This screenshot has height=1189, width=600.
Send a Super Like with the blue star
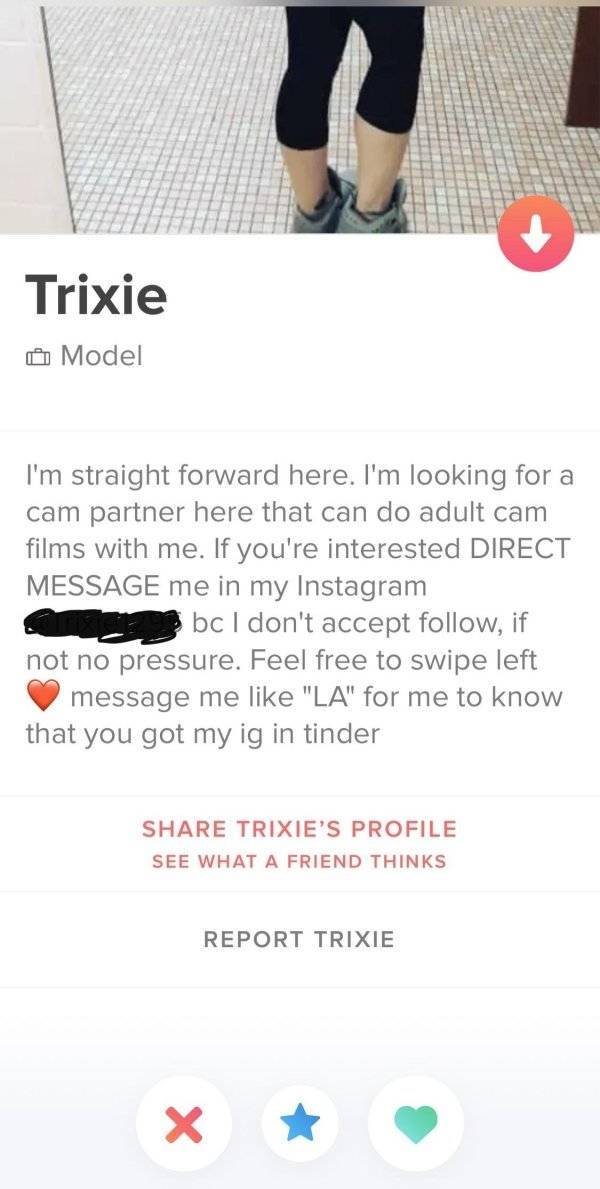(300, 1122)
